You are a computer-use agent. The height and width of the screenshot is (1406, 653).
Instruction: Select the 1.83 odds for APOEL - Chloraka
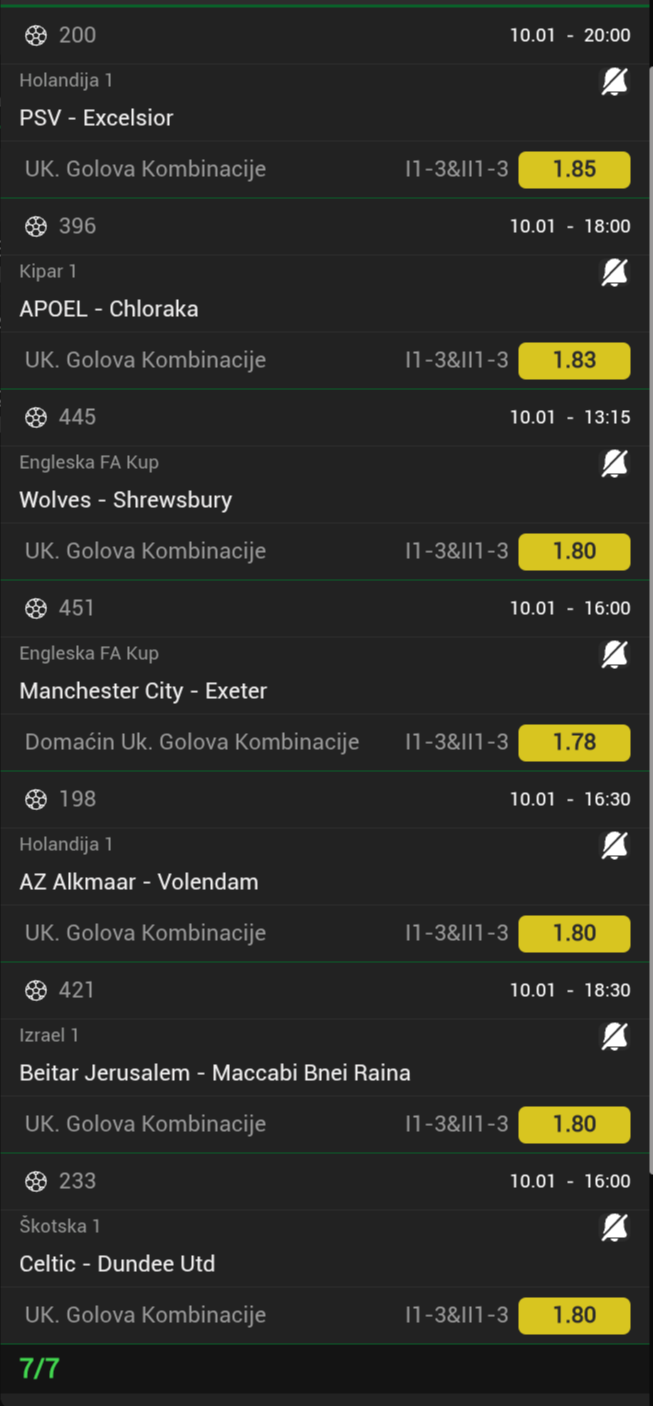[574, 361]
